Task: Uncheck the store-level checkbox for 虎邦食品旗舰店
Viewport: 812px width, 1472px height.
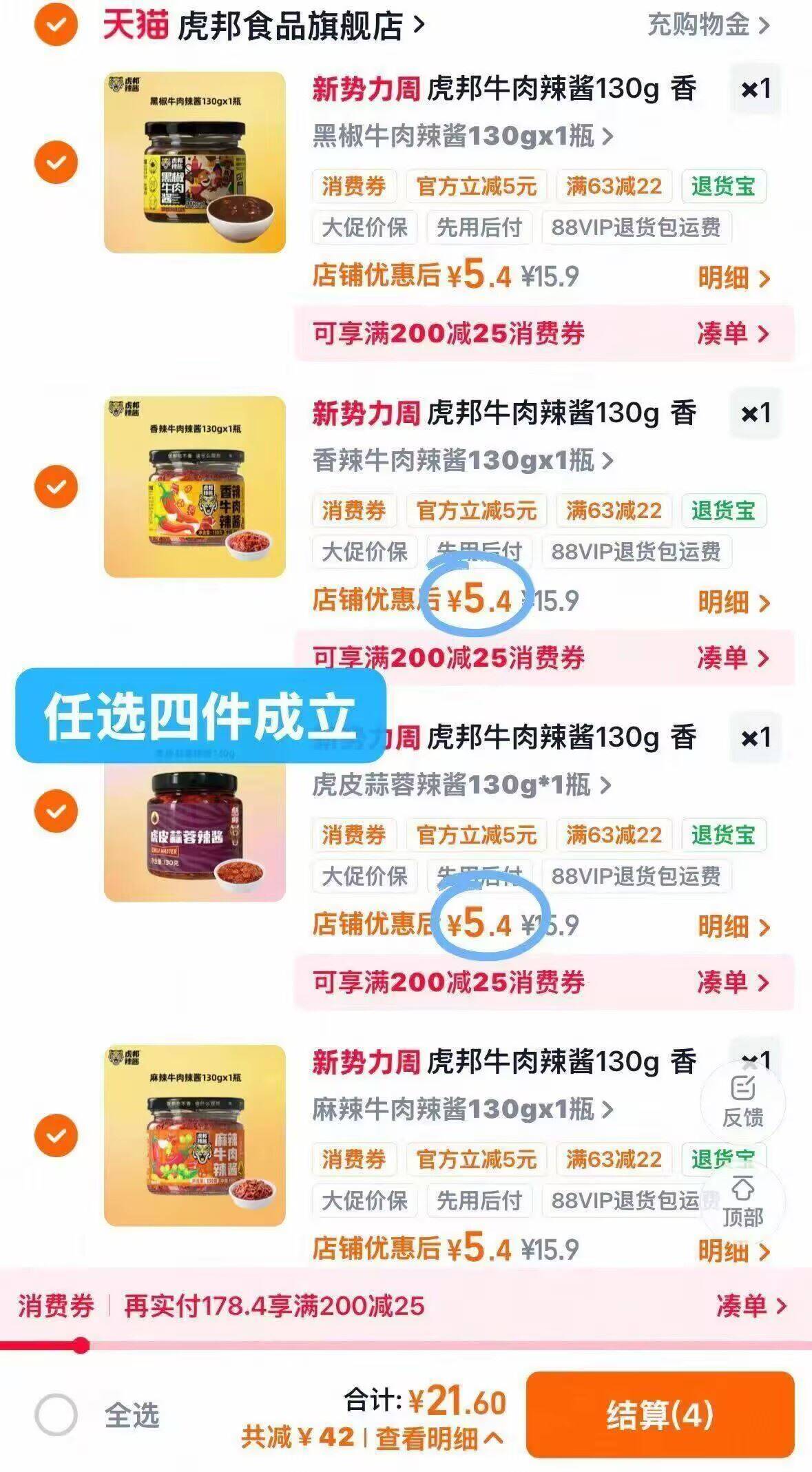Action: 56,25
